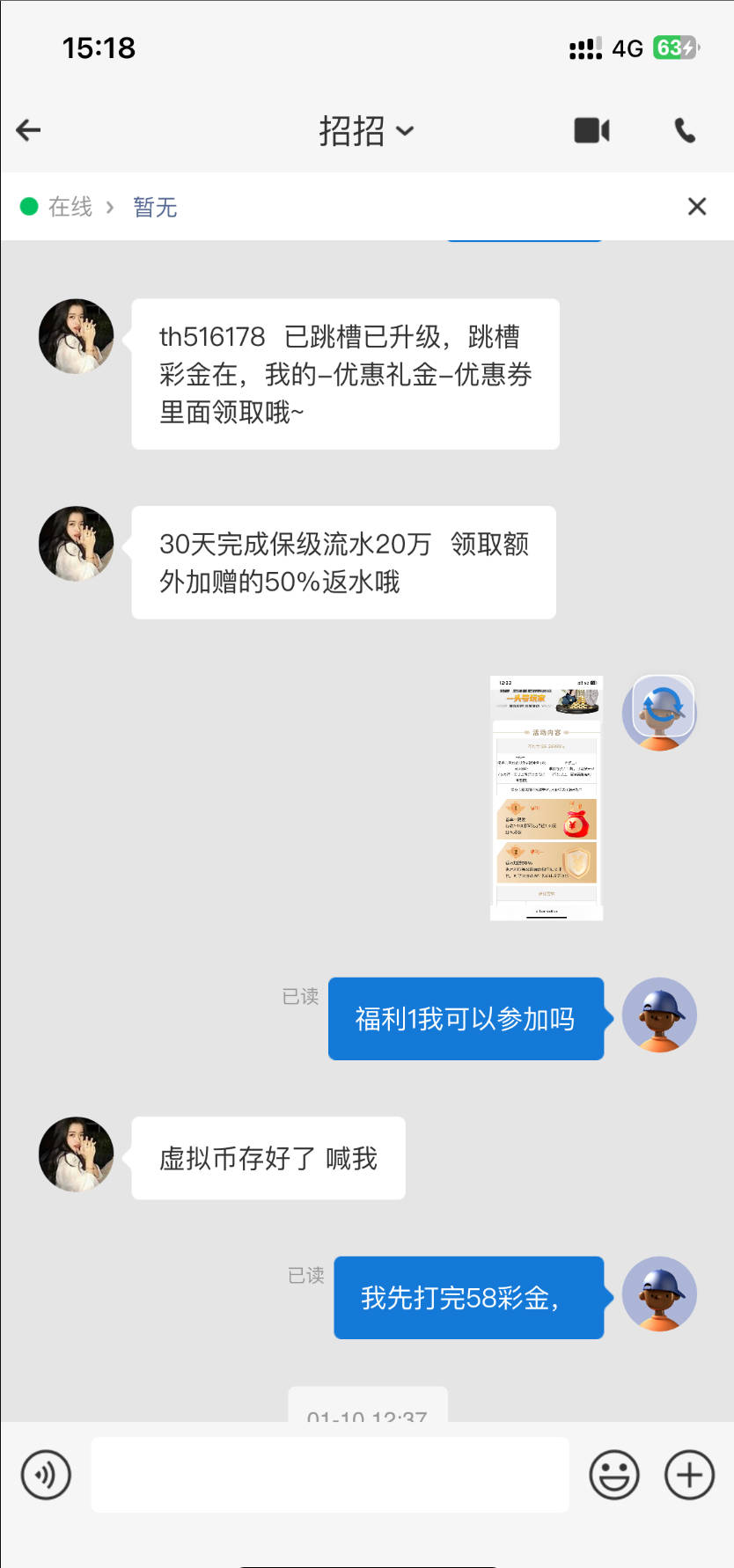Screen dimensions: 734x1568
Task: Start a video call with 招招
Action: click(591, 130)
